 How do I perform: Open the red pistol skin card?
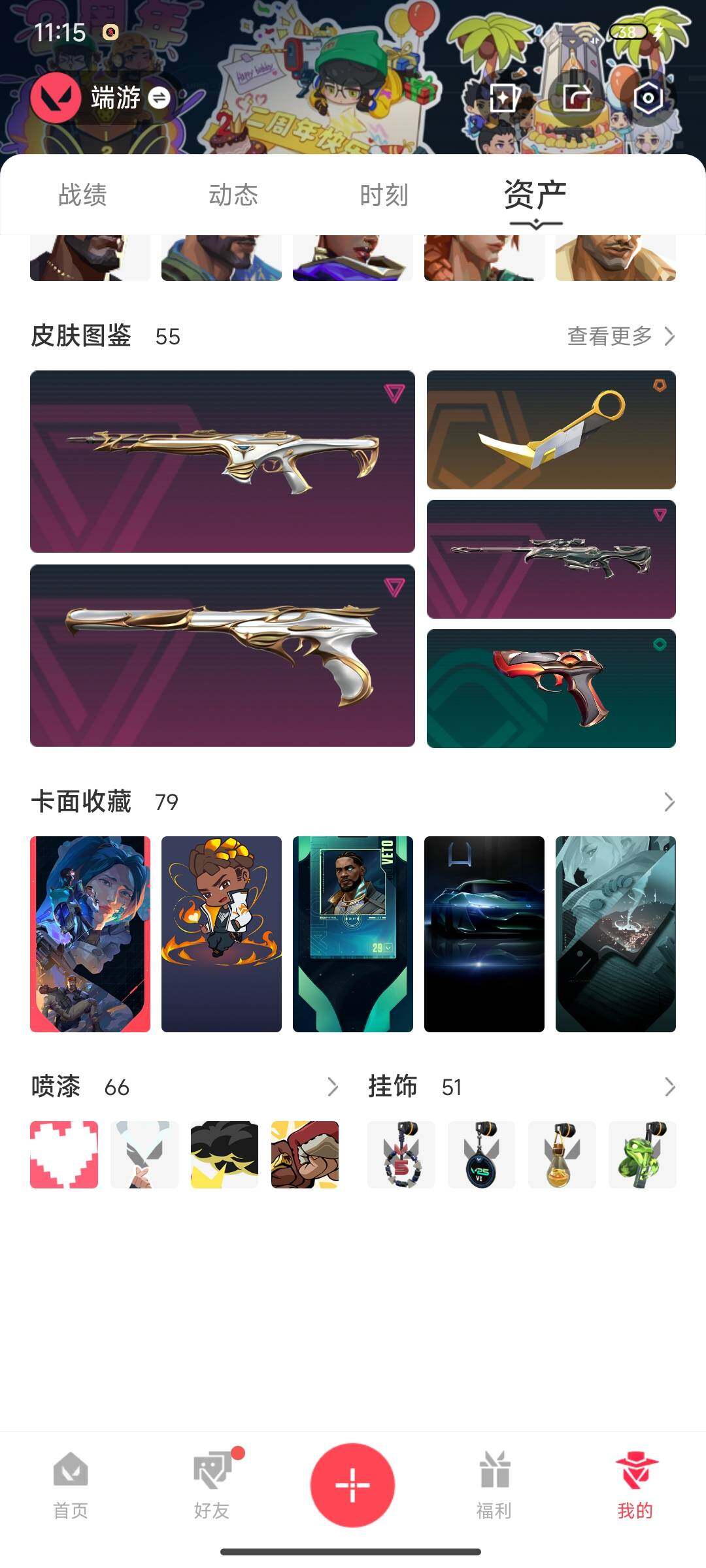(551, 689)
